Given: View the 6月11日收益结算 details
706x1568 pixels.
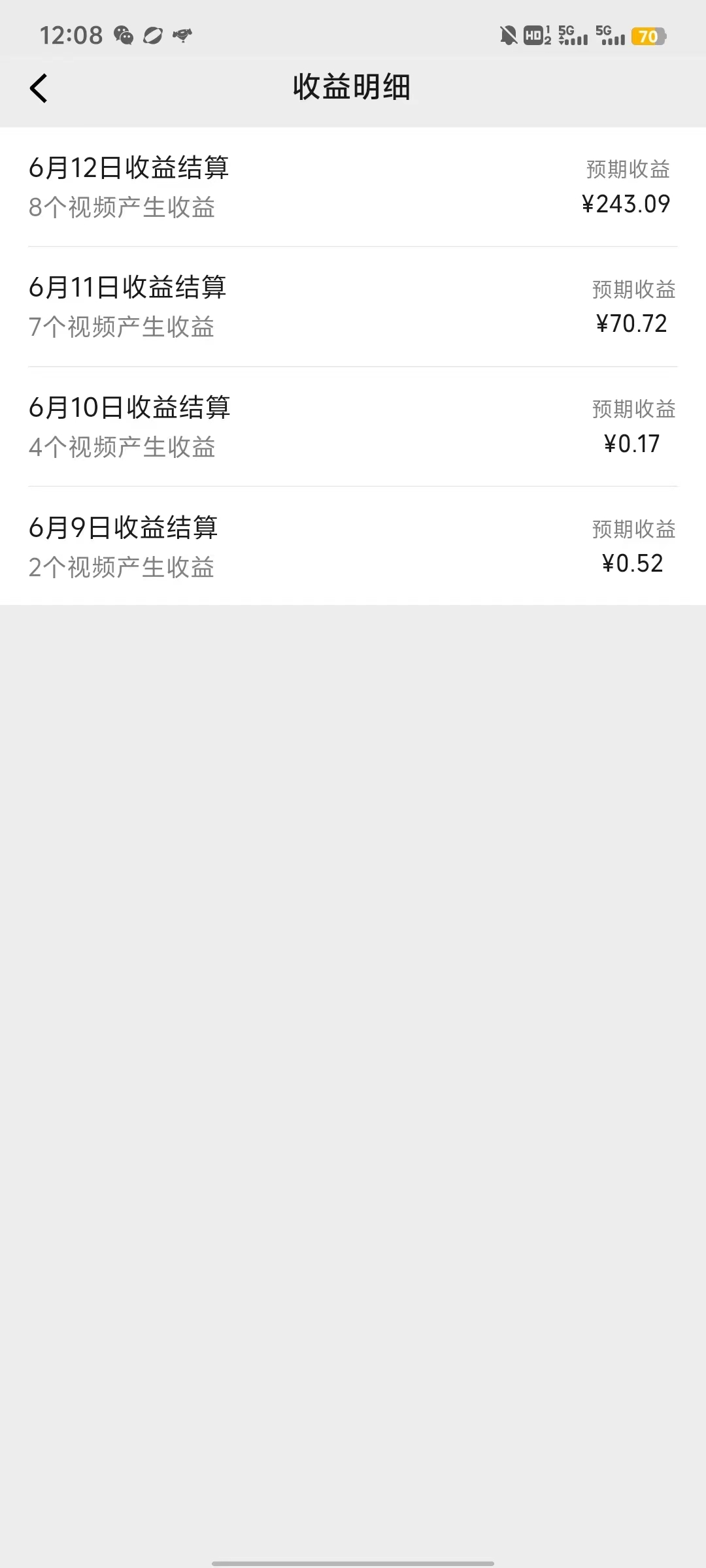Looking at the screenshot, I should [353, 306].
